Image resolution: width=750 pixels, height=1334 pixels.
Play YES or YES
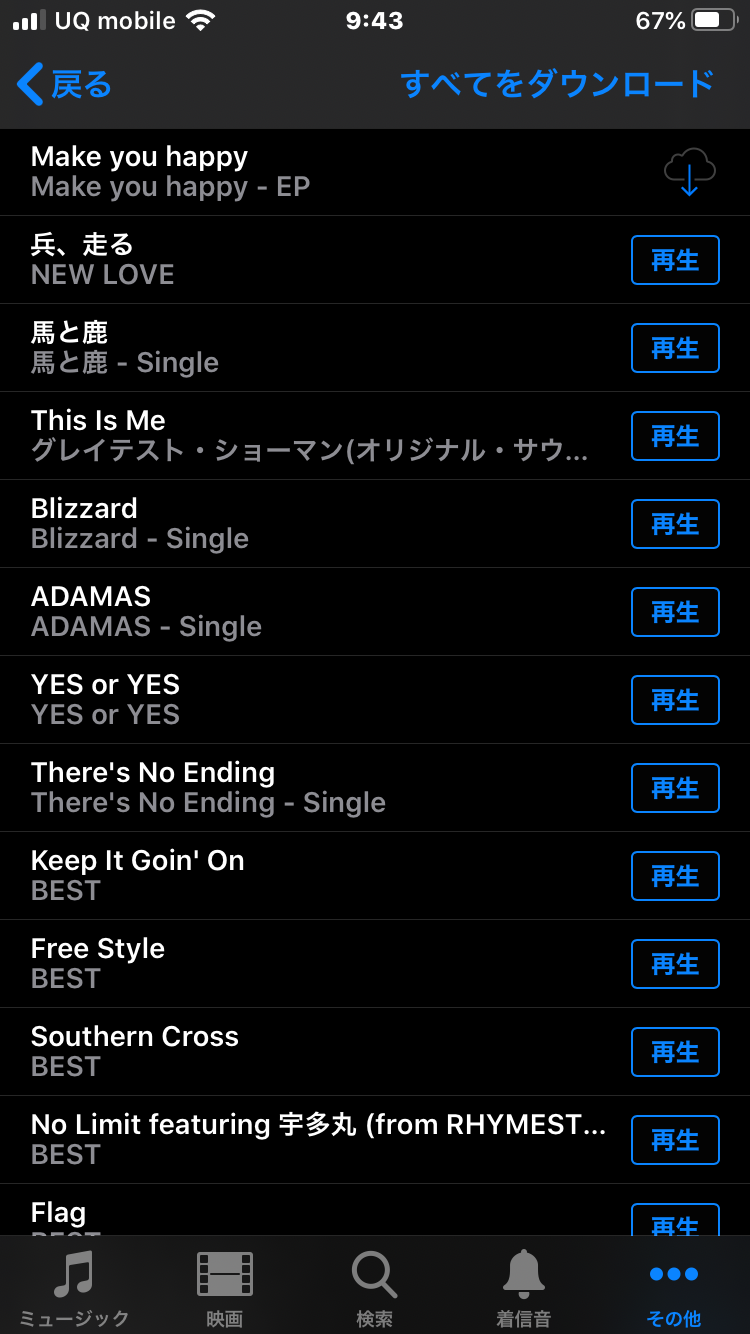point(675,700)
